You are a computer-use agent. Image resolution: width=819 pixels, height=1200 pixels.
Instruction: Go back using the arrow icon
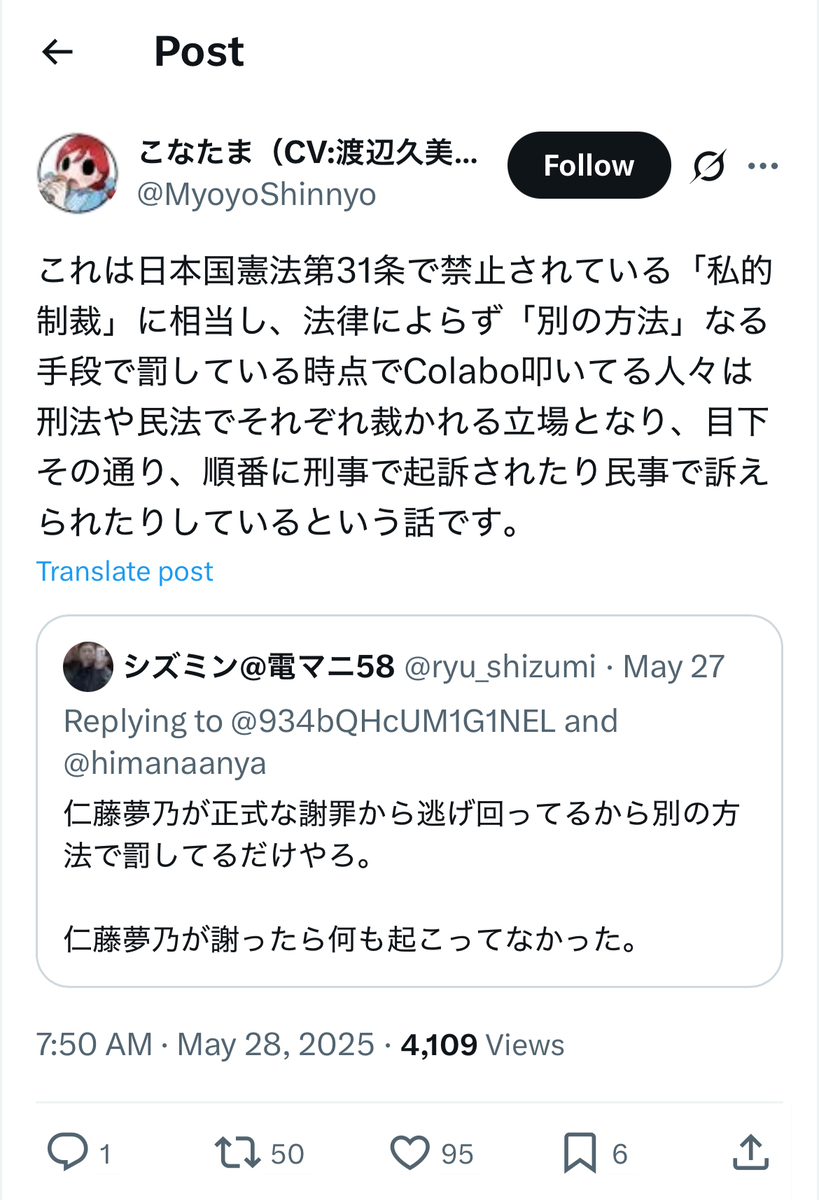(58, 52)
